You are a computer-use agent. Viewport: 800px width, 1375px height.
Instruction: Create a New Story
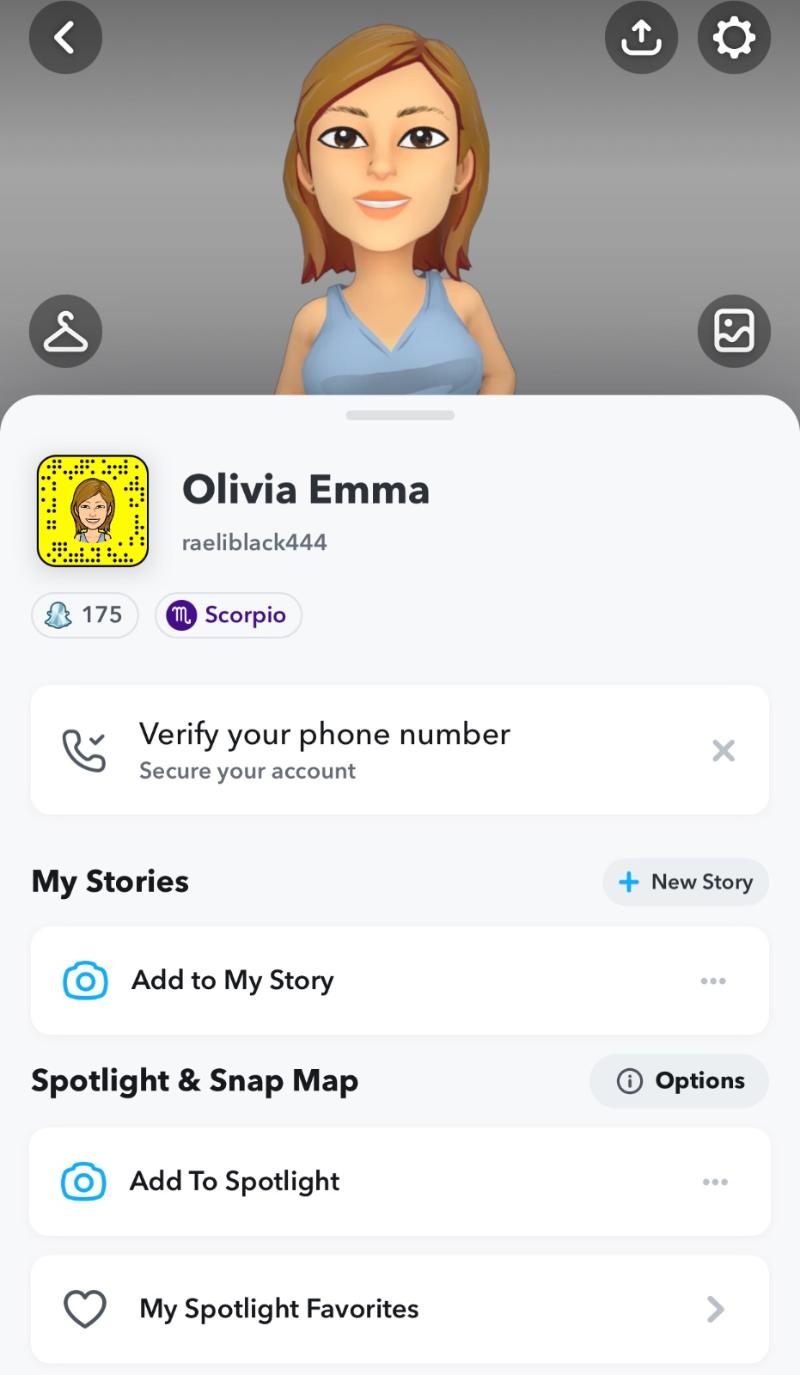686,882
